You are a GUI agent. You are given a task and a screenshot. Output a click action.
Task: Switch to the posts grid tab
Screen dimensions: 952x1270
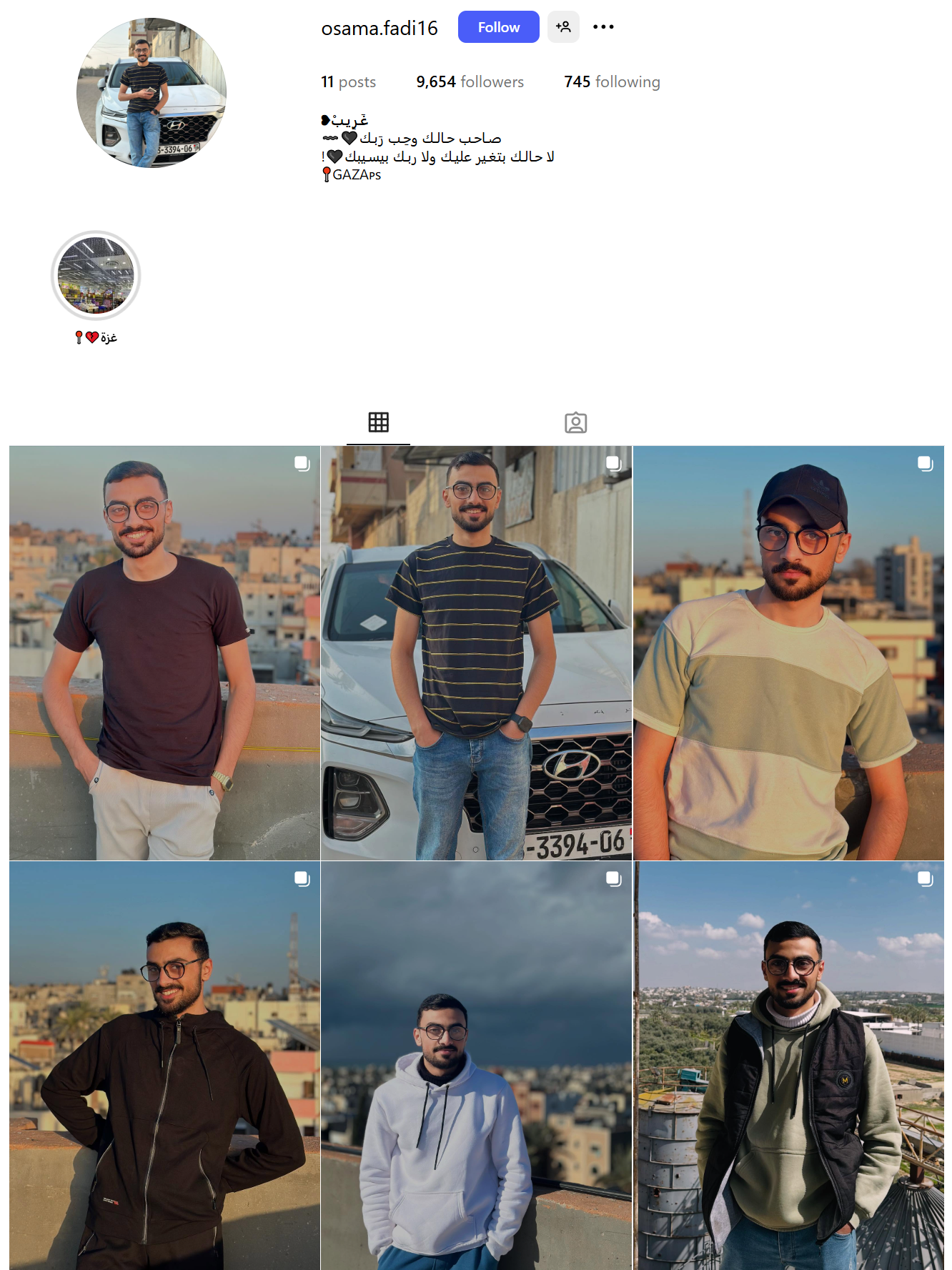click(x=378, y=422)
